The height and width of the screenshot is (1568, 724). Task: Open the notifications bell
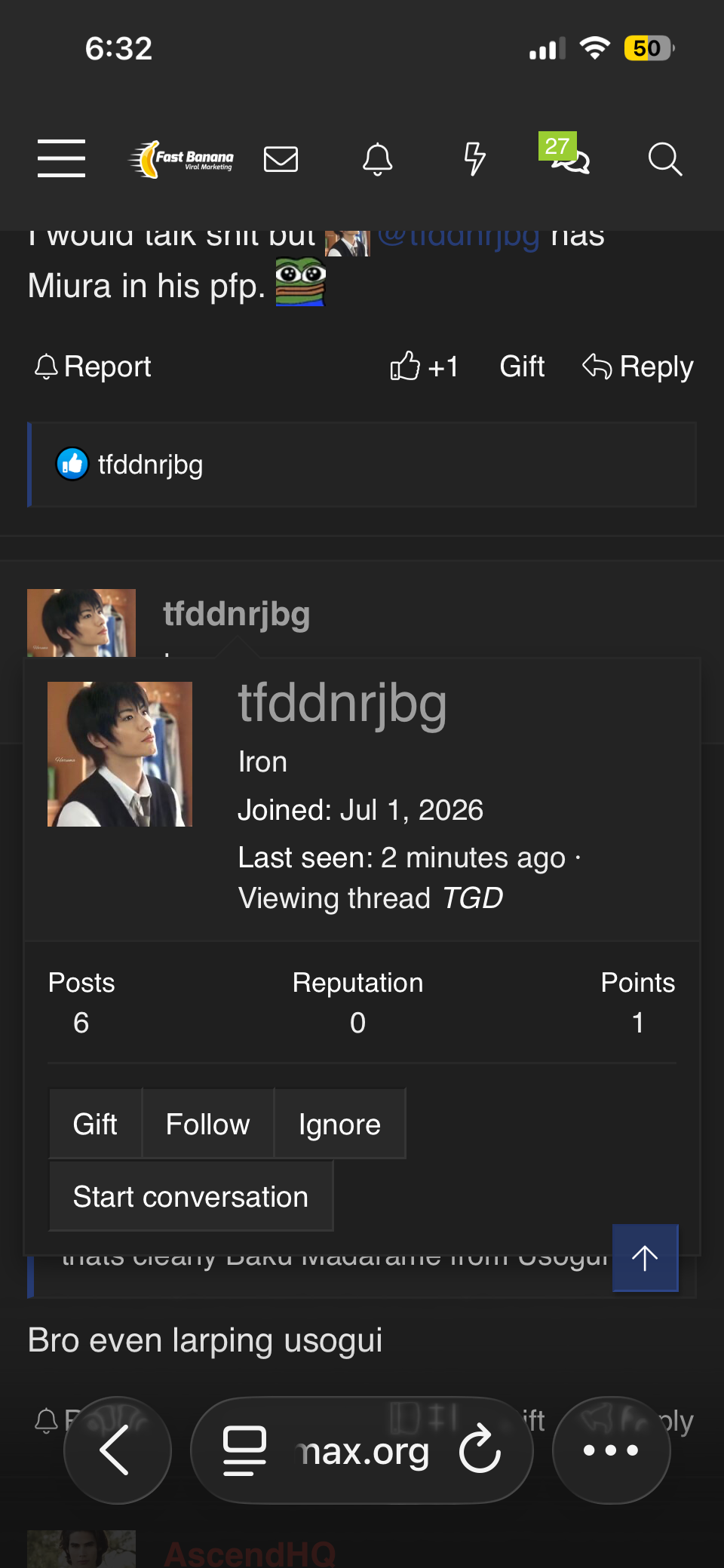tap(377, 159)
